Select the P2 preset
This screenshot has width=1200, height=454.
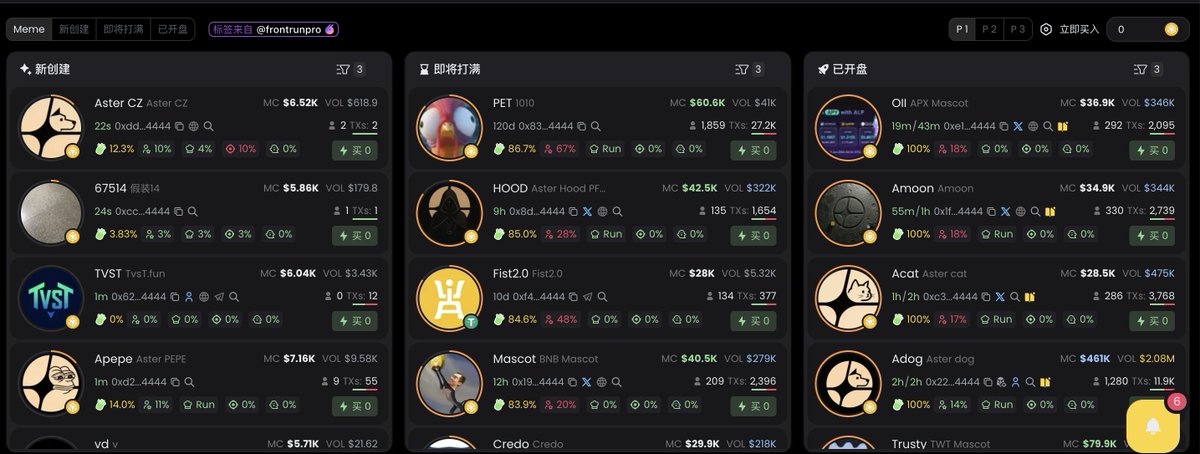tap(989, 29)
